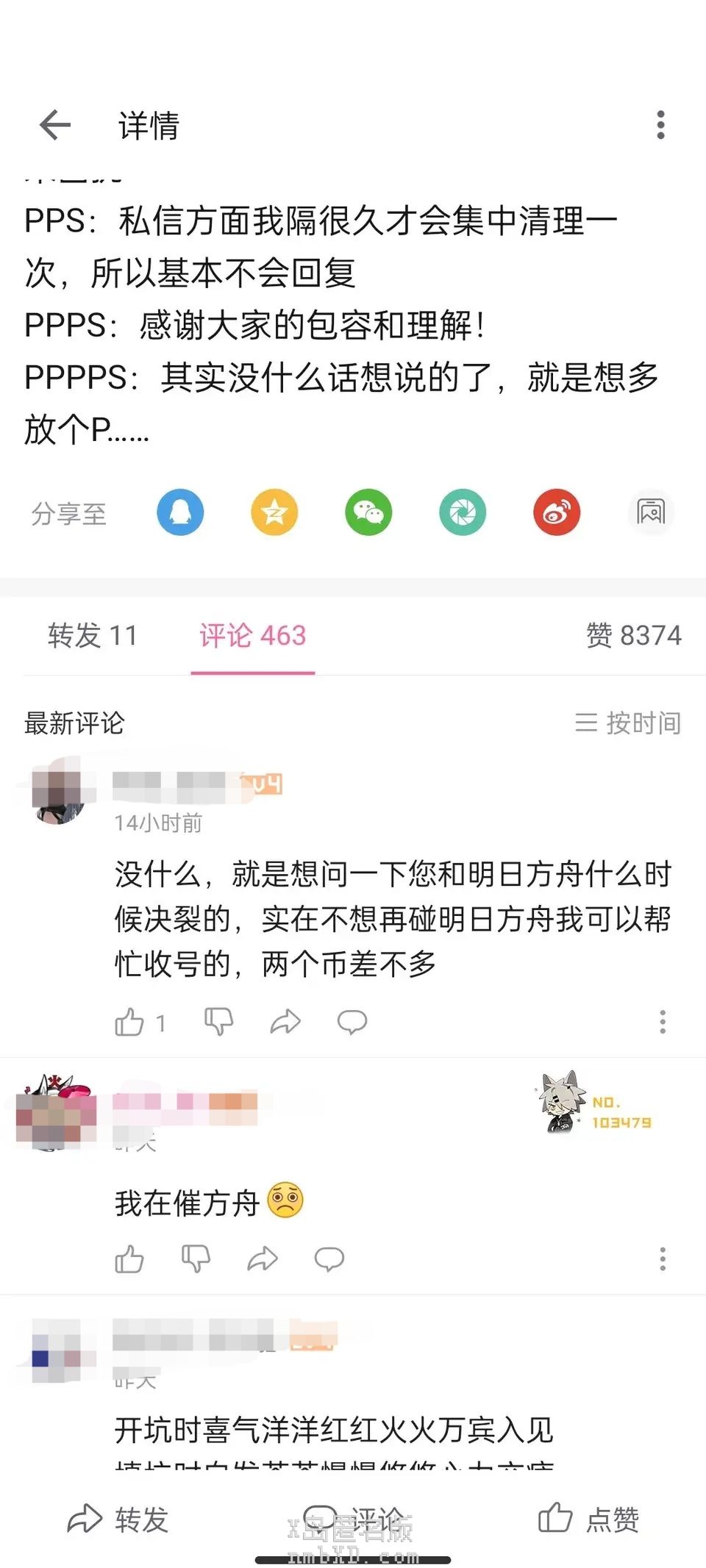Change comment sorting via 按时间

tap(628, 723)
